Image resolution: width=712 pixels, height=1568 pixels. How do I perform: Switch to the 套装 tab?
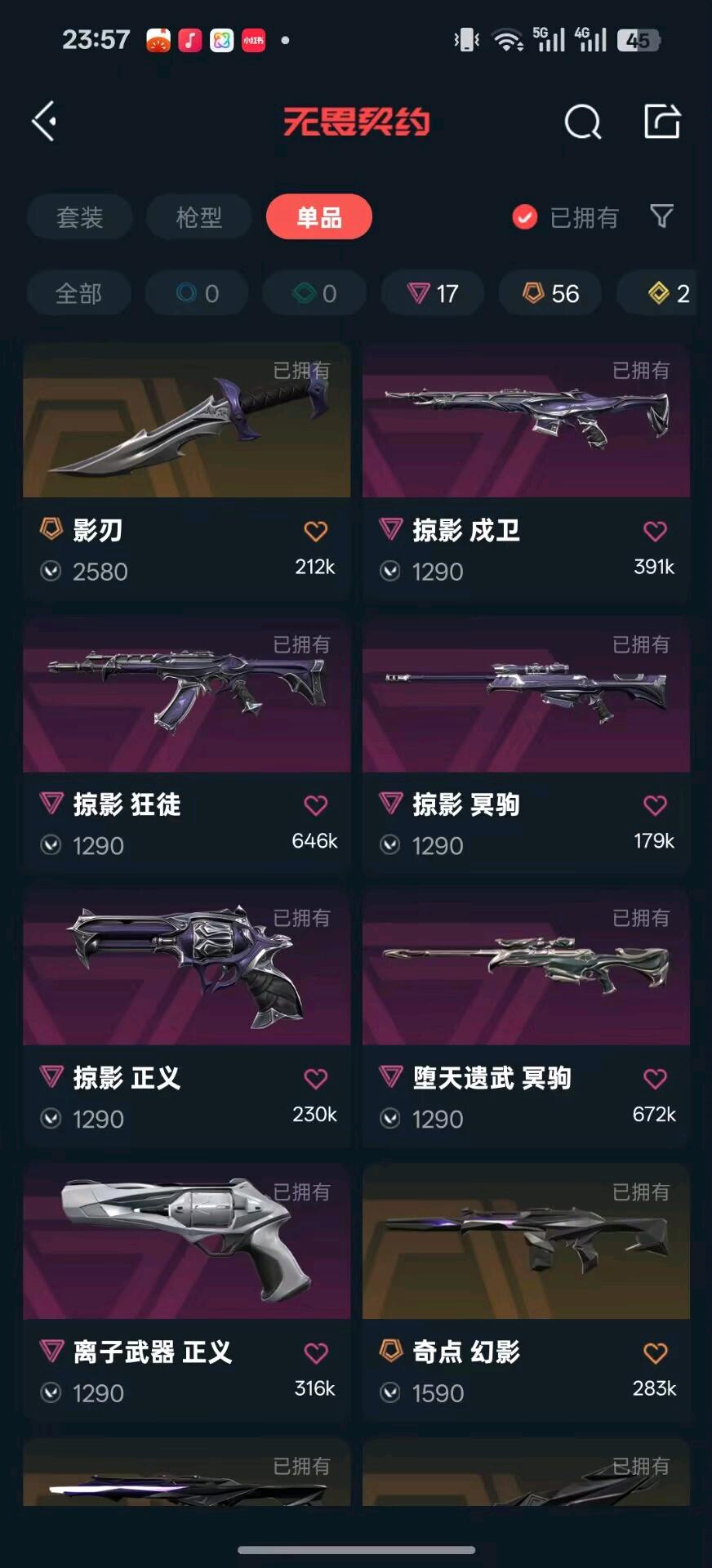coord(79,217)
